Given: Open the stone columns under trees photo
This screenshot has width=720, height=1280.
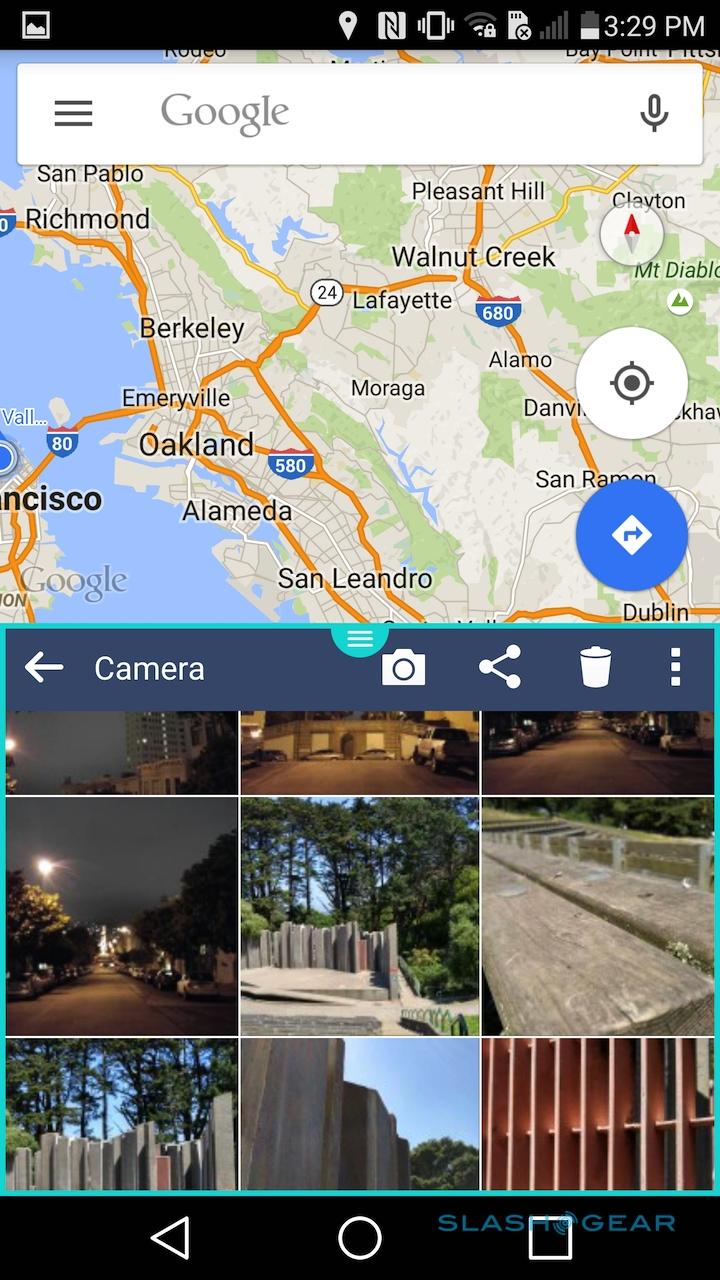Looking at the screenshot, I should 122,1113.
